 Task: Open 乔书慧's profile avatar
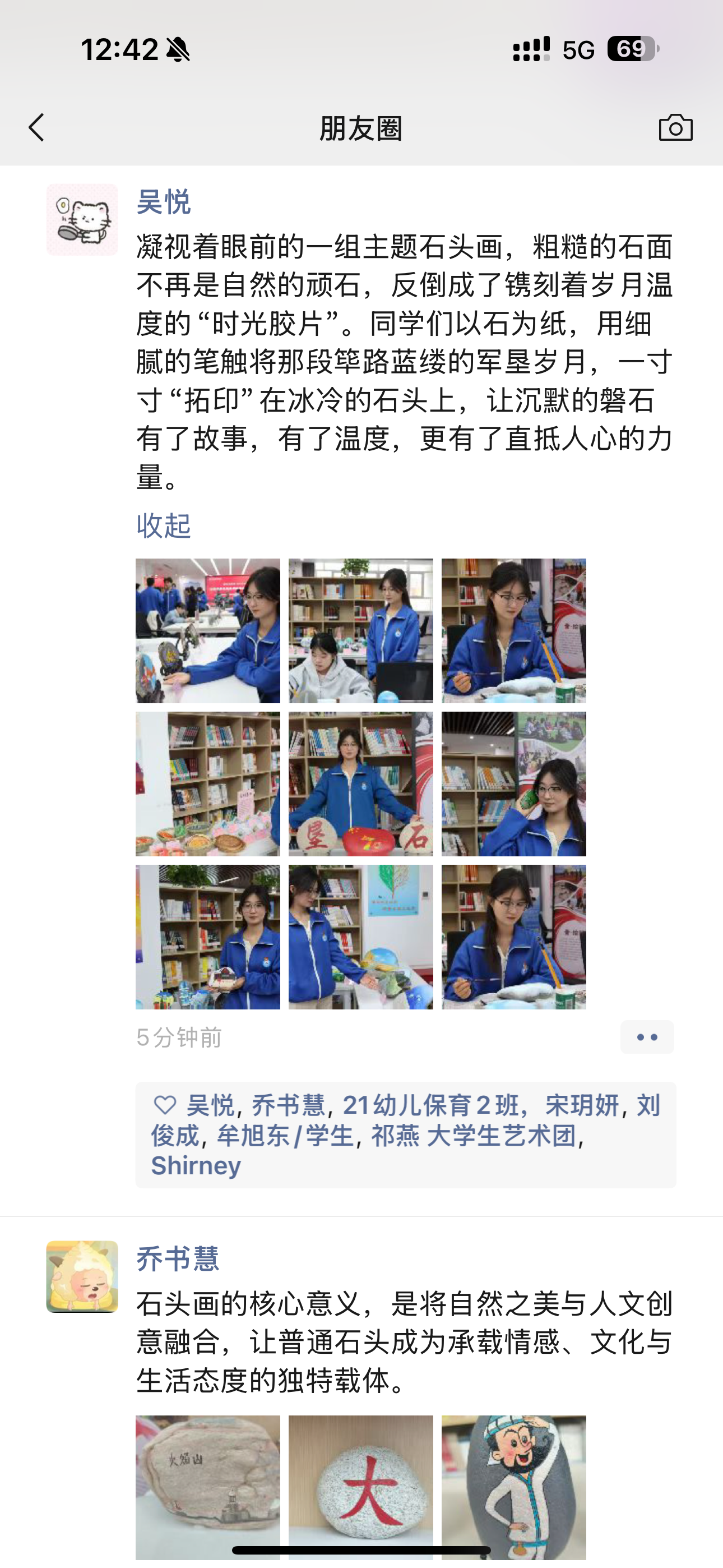tap(82, 1276)
